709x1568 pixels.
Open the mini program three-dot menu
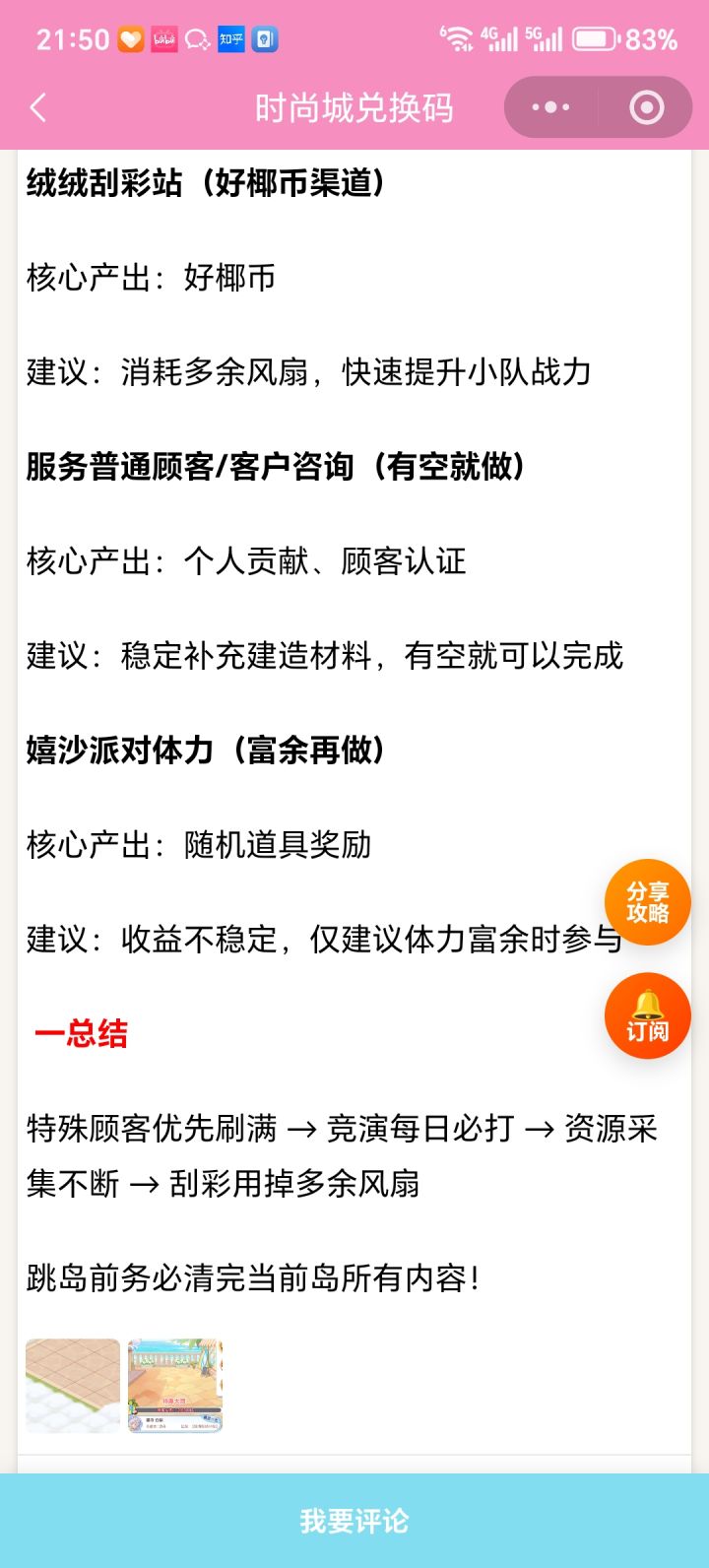(x=550, y=107)
